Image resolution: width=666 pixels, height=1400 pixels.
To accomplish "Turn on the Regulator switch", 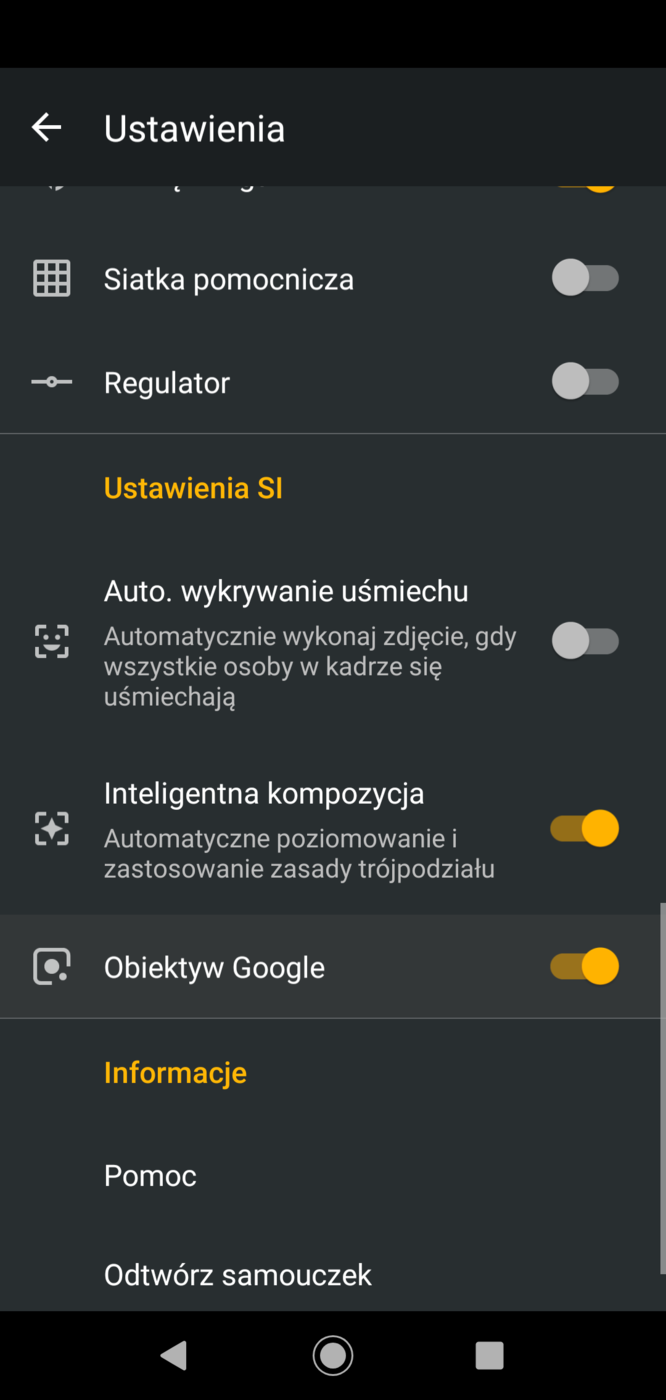I will coord(585,382).
